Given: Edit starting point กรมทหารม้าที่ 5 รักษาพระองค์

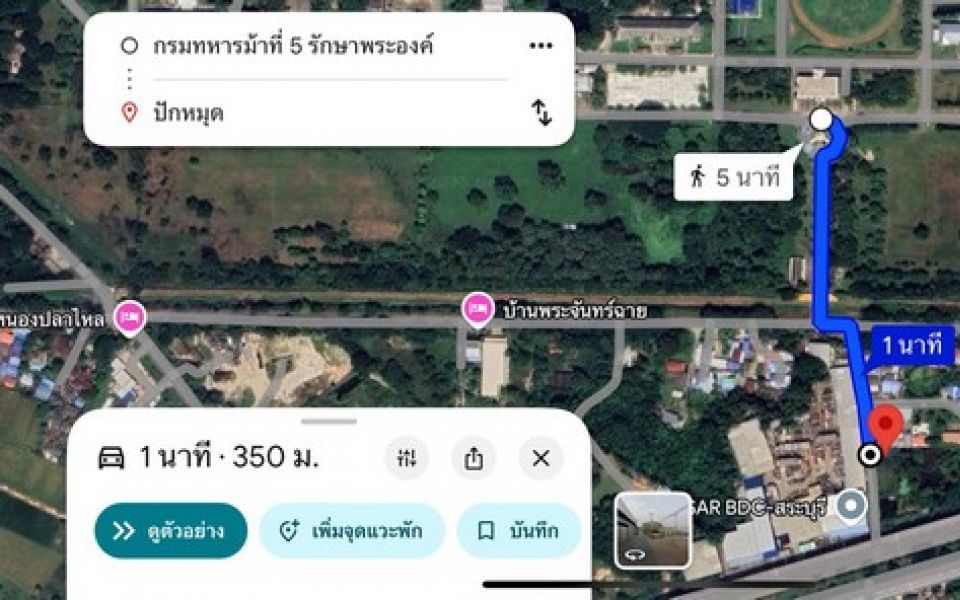Looking at the screenshot, I should click(295, 46).
